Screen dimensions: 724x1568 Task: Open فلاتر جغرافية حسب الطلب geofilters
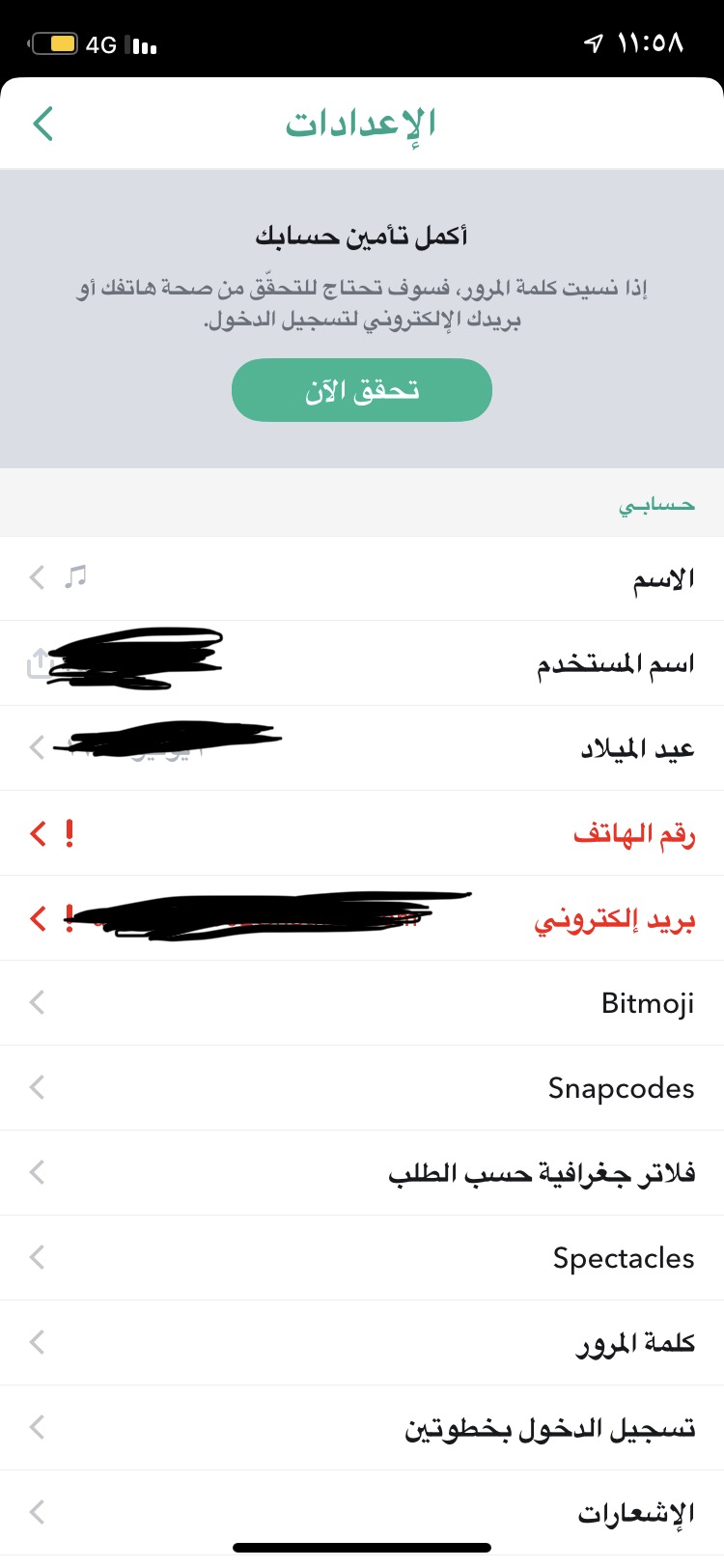pyautogui.click(x=362, y=1173)
